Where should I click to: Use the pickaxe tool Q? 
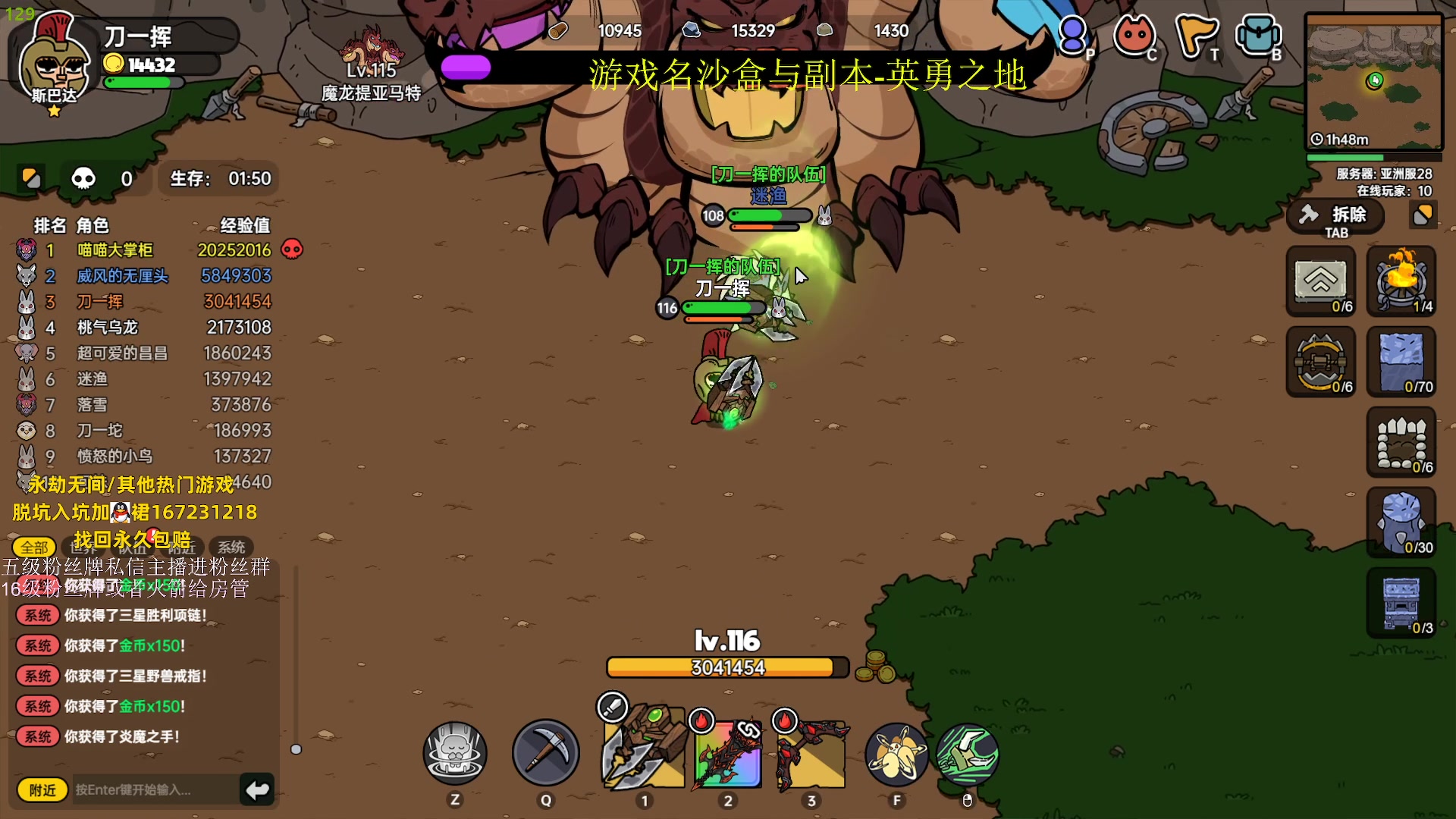click(x=545, y=753)
